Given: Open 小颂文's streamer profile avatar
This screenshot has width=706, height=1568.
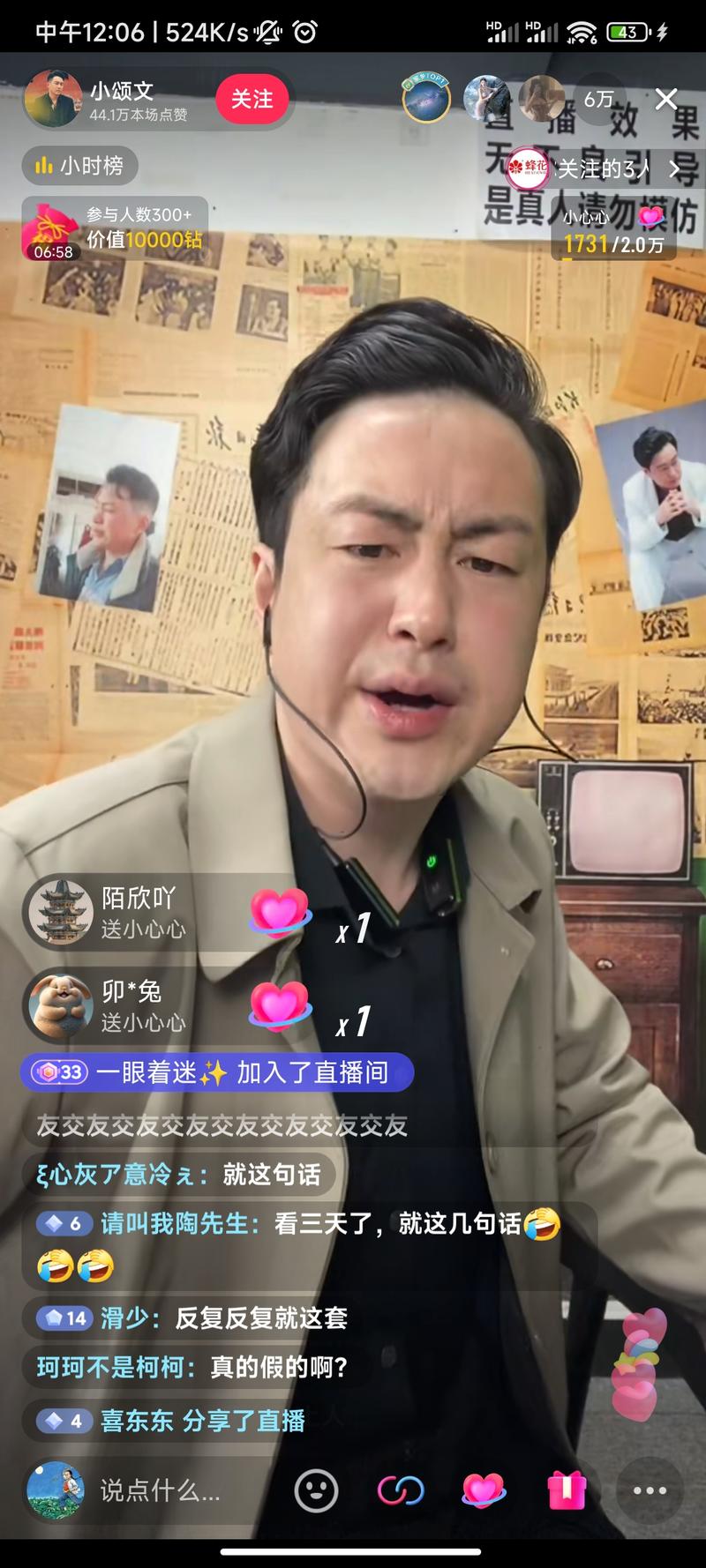Looking at the screenshot, I should pos(53,99).
